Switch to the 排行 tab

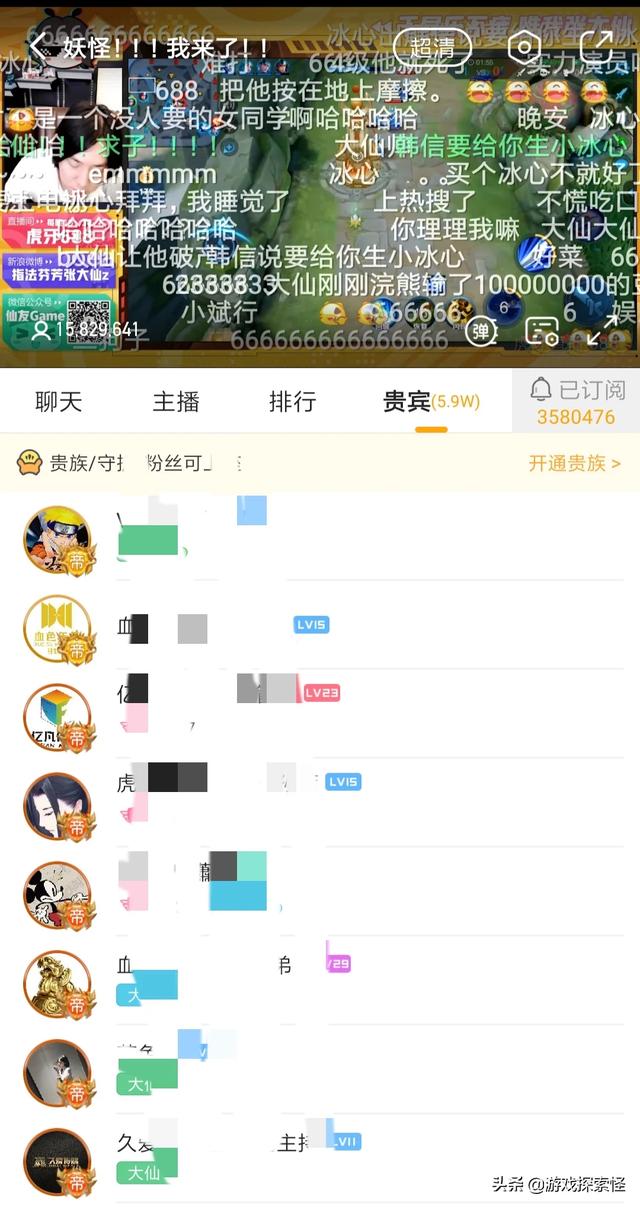tap(292, 402)
